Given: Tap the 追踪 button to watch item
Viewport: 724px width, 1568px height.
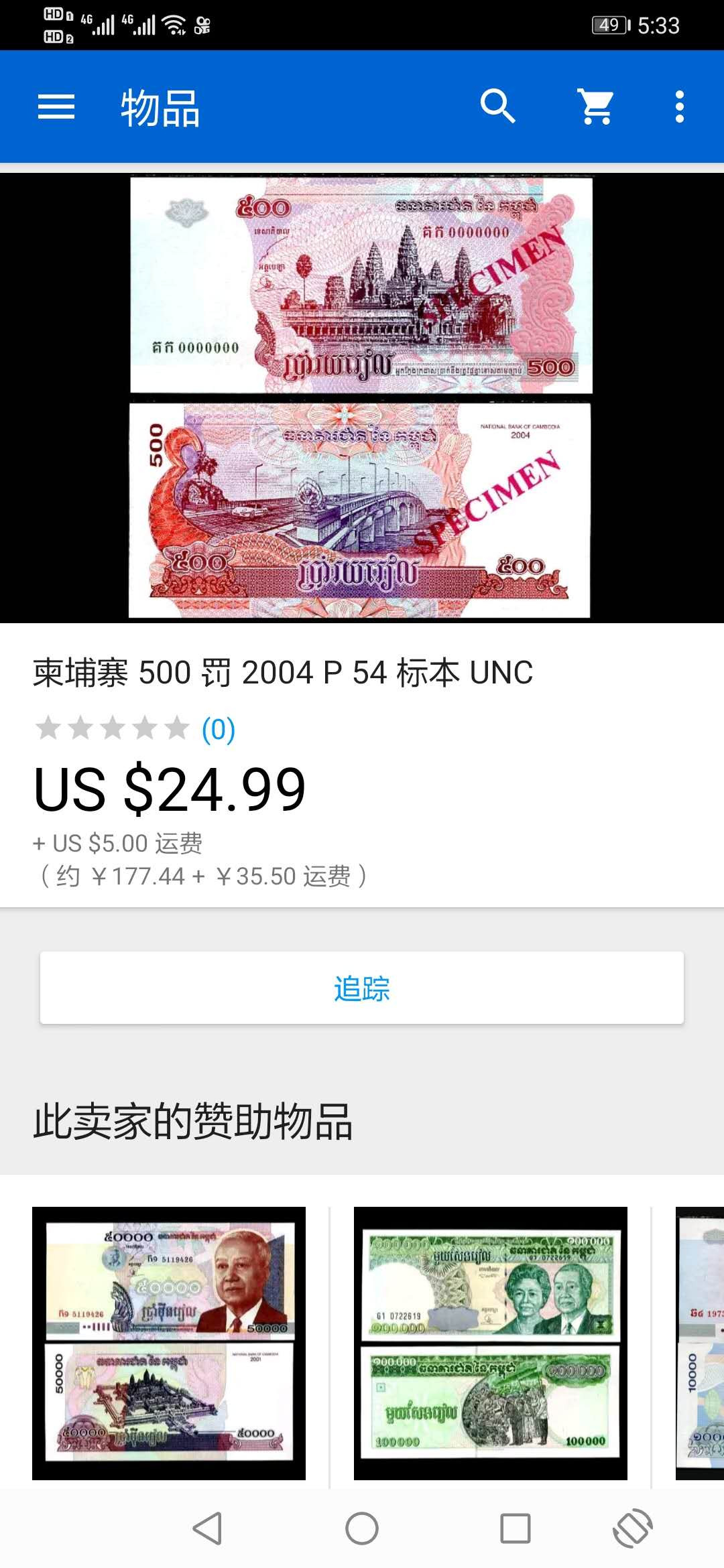Looking at the screenshot, I should click(362, 988).
